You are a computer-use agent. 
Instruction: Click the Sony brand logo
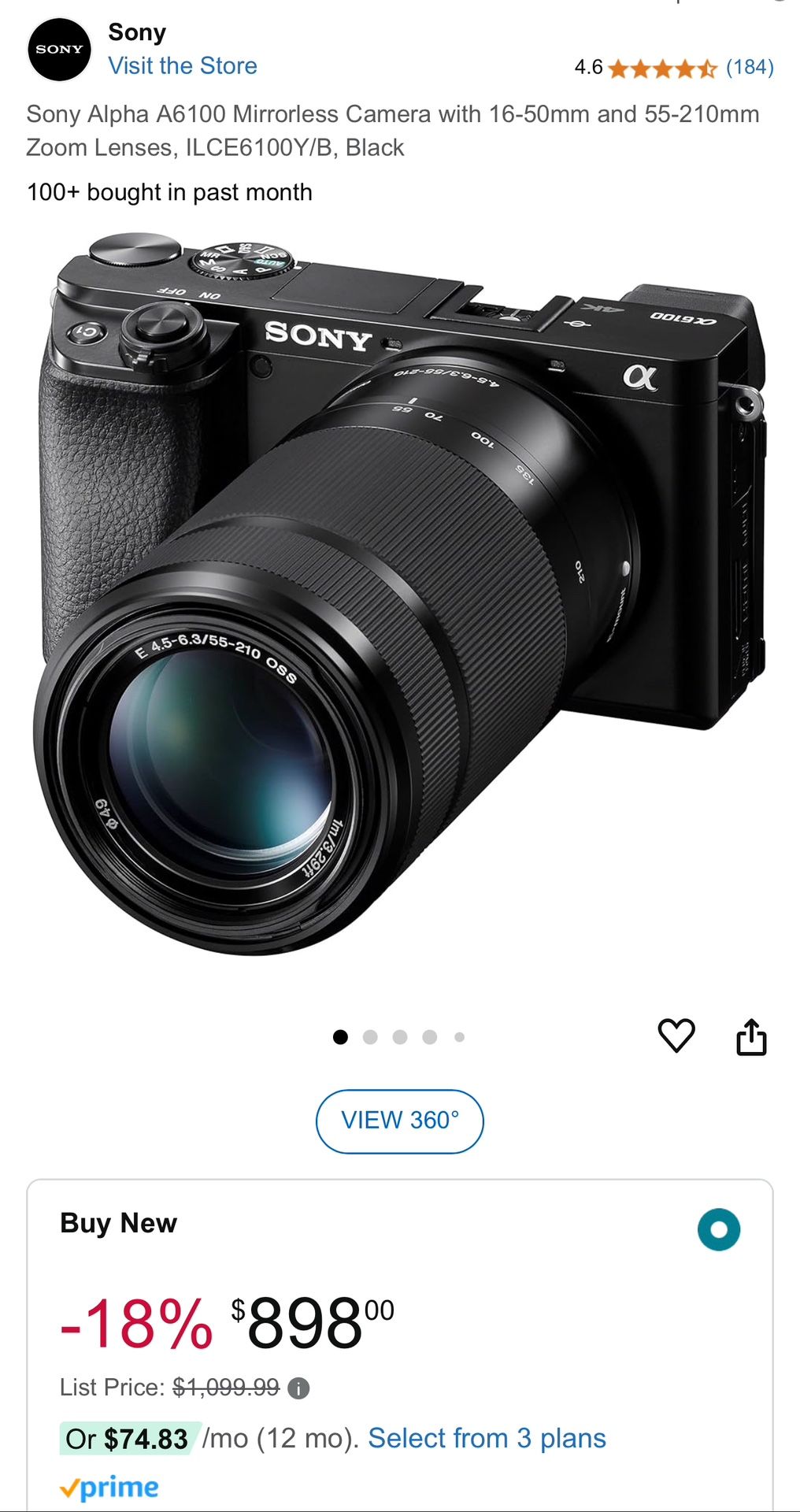click(x=59, y=49)
